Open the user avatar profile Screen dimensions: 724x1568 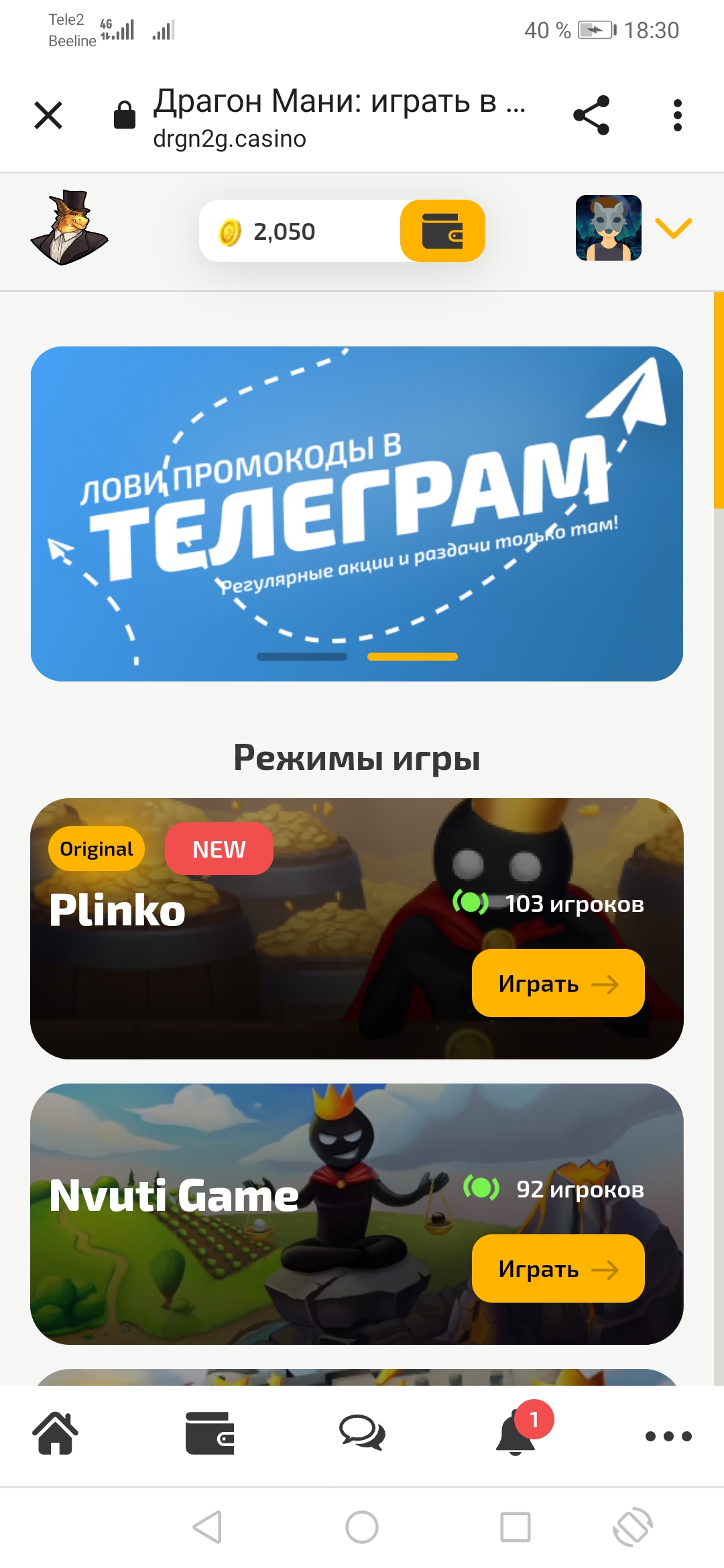608,228
